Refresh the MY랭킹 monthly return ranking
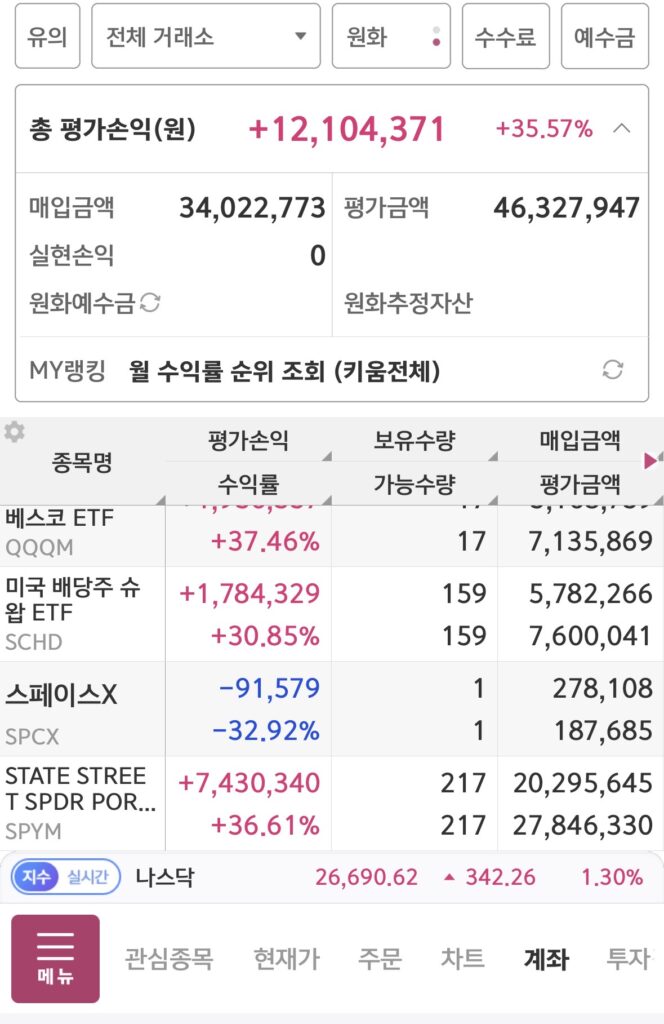Screen dimensions: 664x1024 coord(612,370)
